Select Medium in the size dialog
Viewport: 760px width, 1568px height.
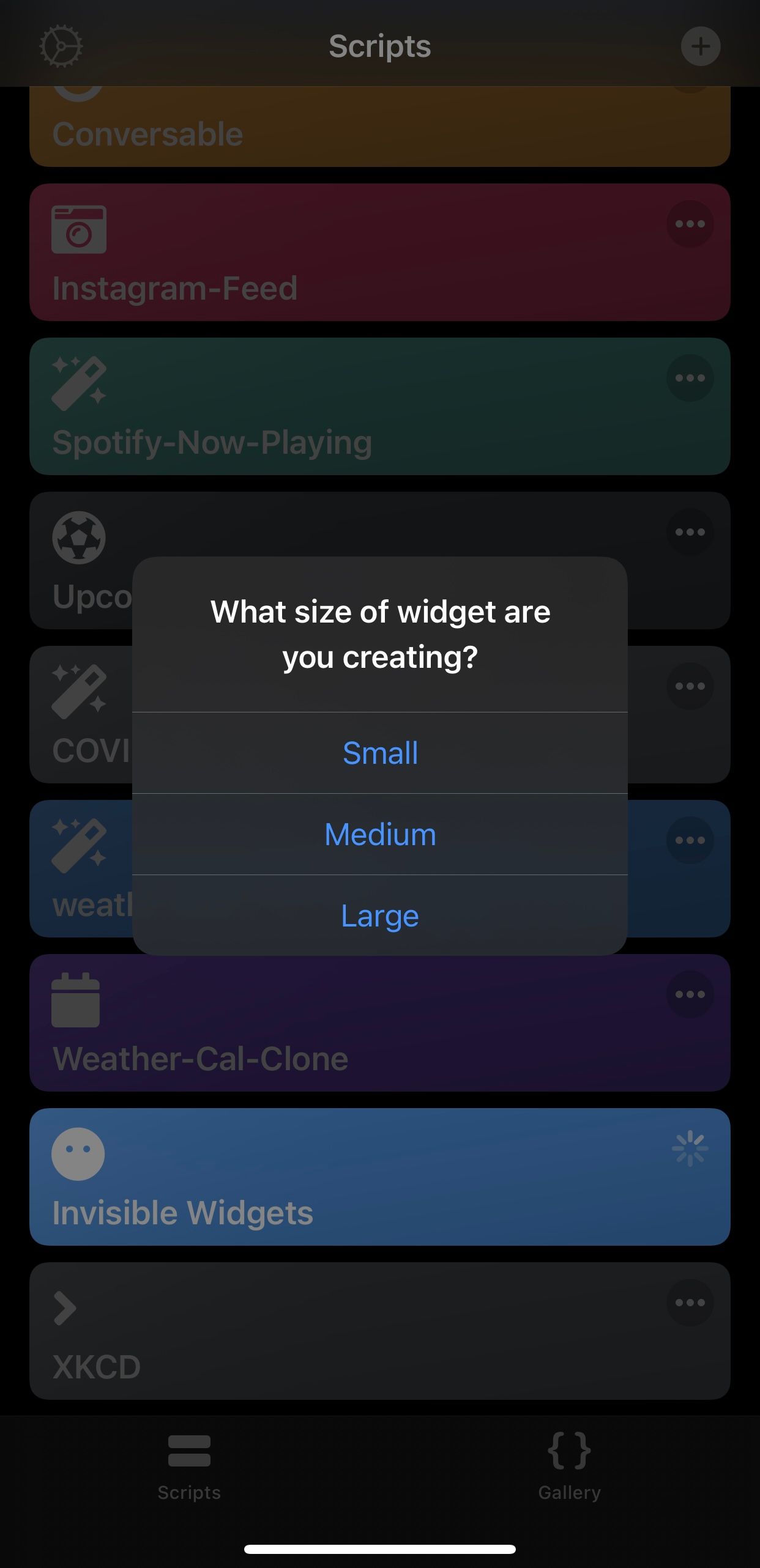380,834
